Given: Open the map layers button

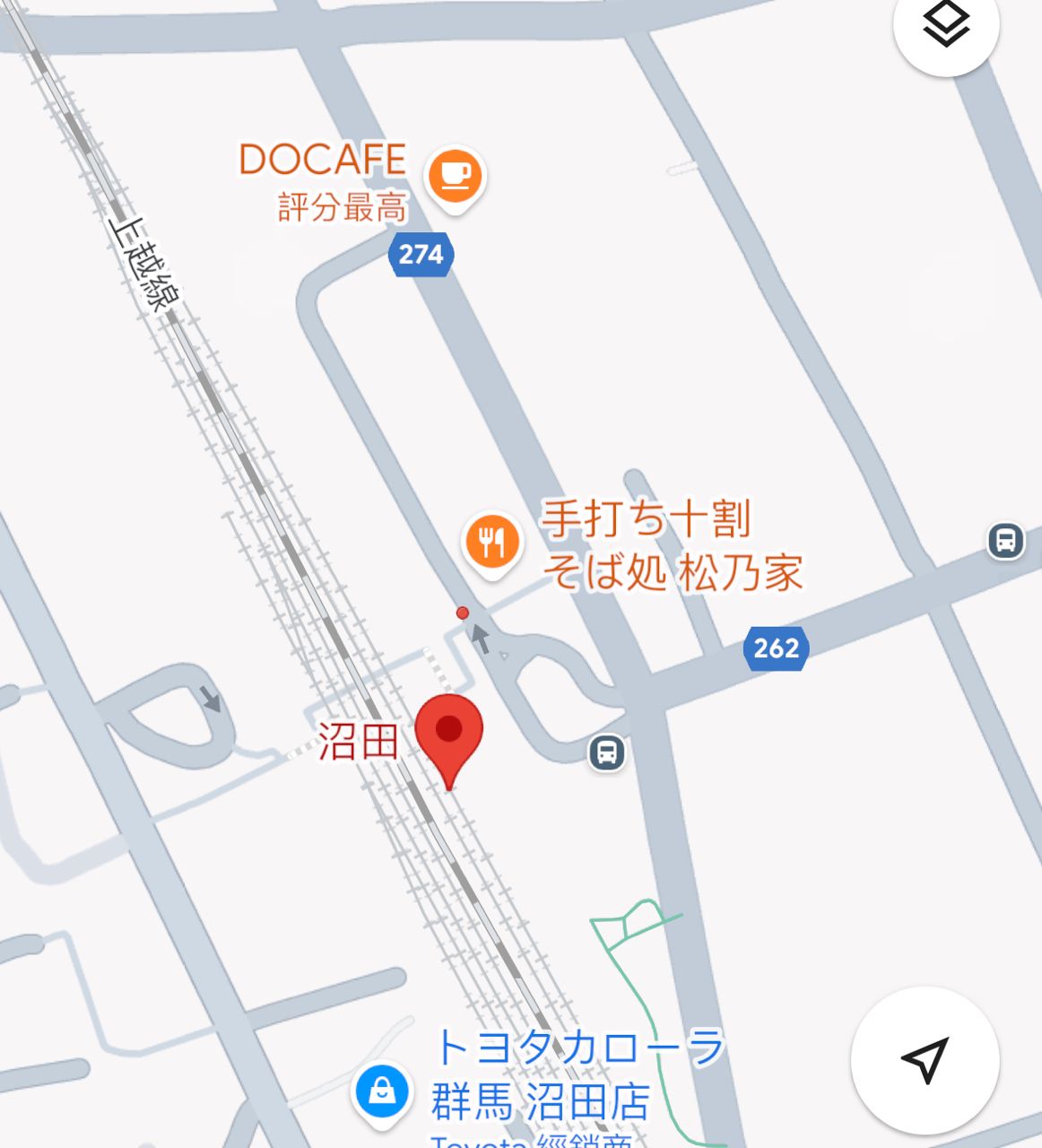Looking at the screenshot, I should point(946,25).
